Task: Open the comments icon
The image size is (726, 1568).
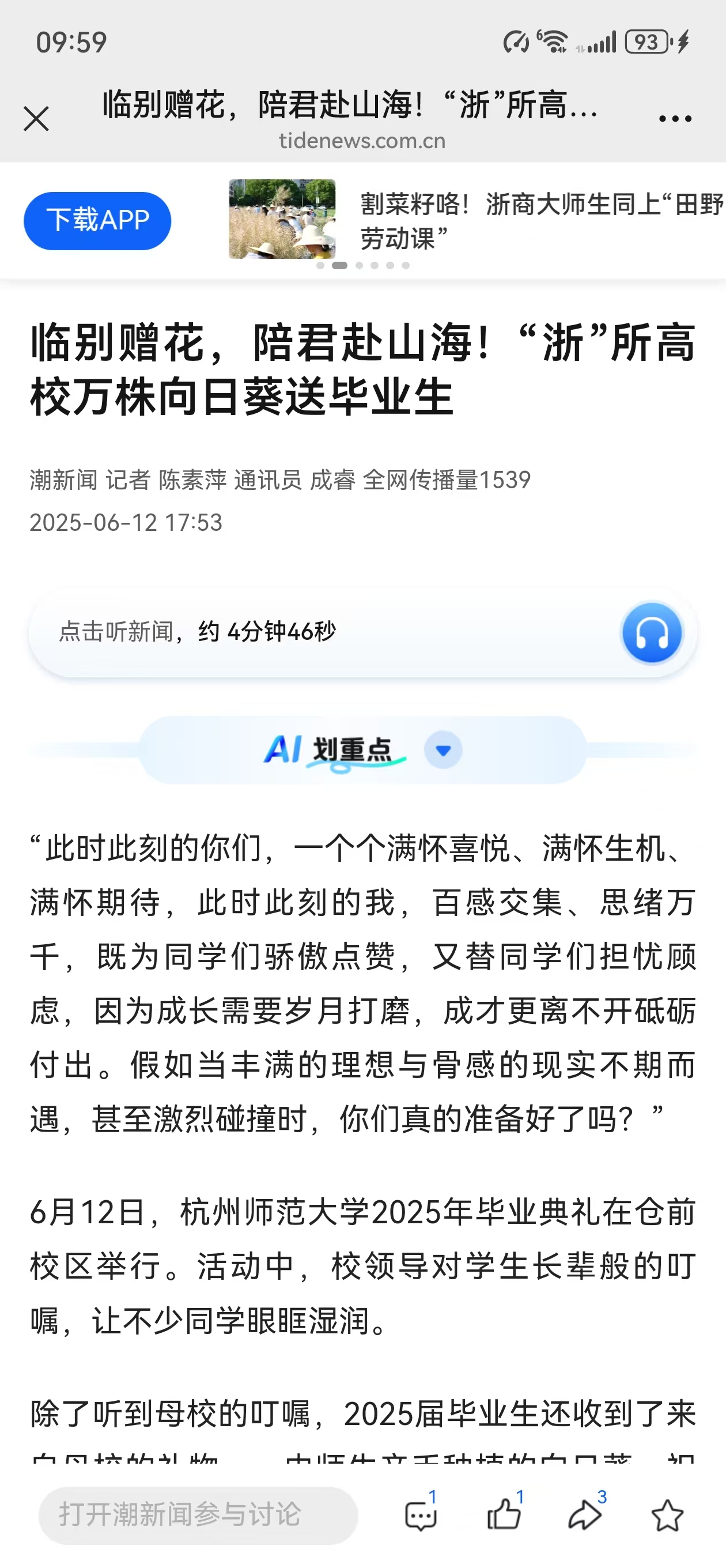Action: point(421,1514)
